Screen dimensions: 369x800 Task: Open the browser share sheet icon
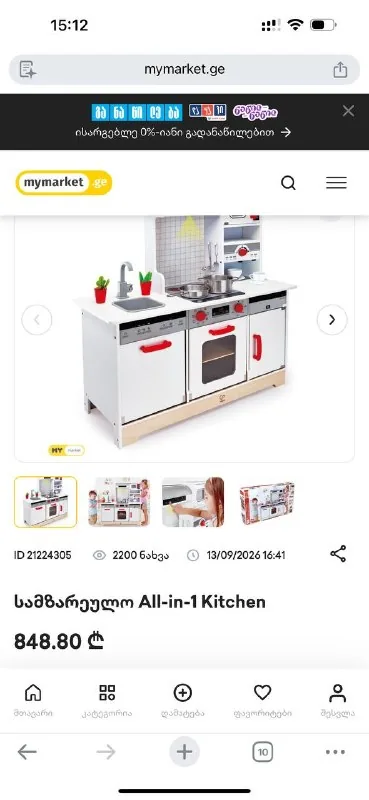[x=340, y=69]
